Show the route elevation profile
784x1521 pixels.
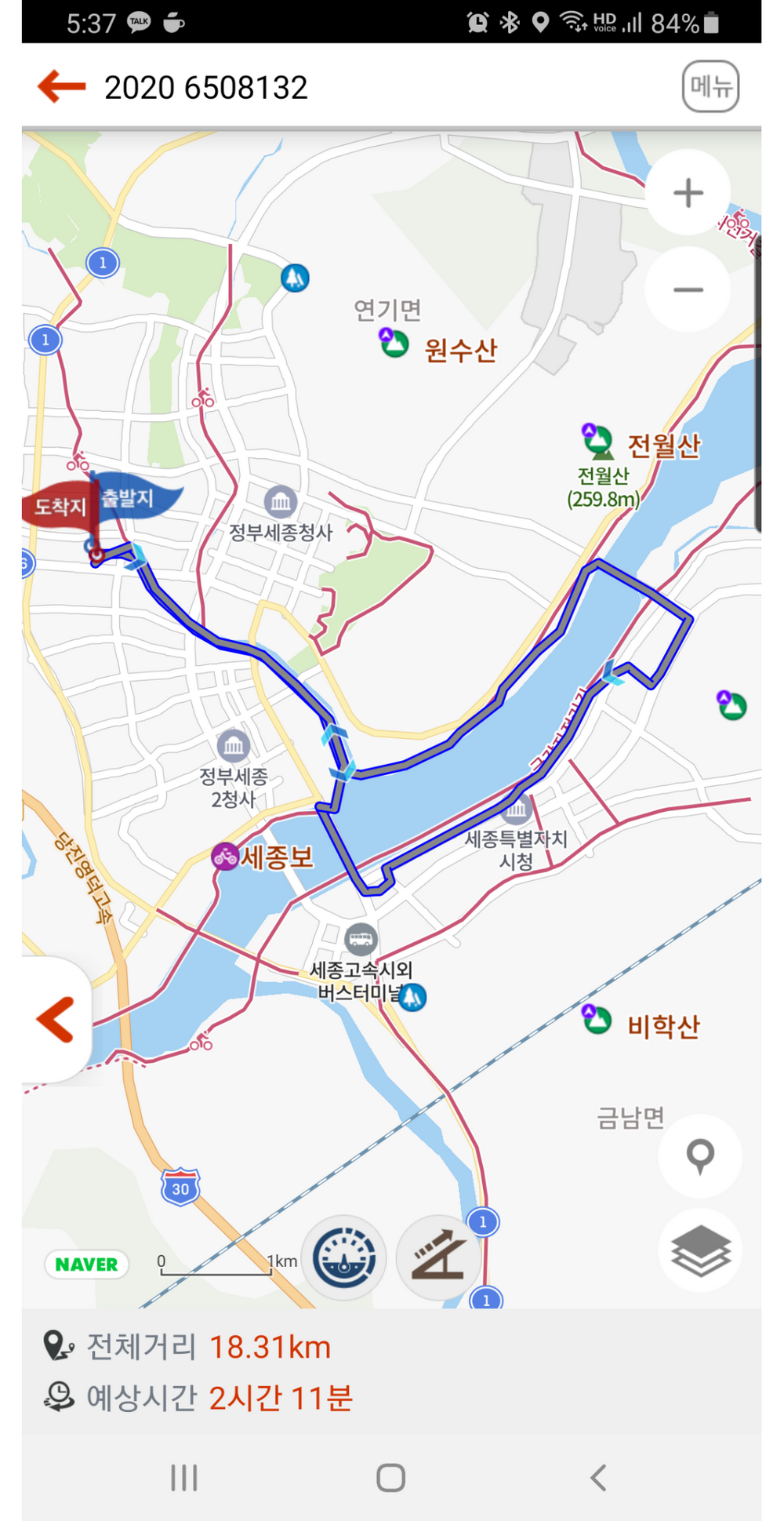439,1257
